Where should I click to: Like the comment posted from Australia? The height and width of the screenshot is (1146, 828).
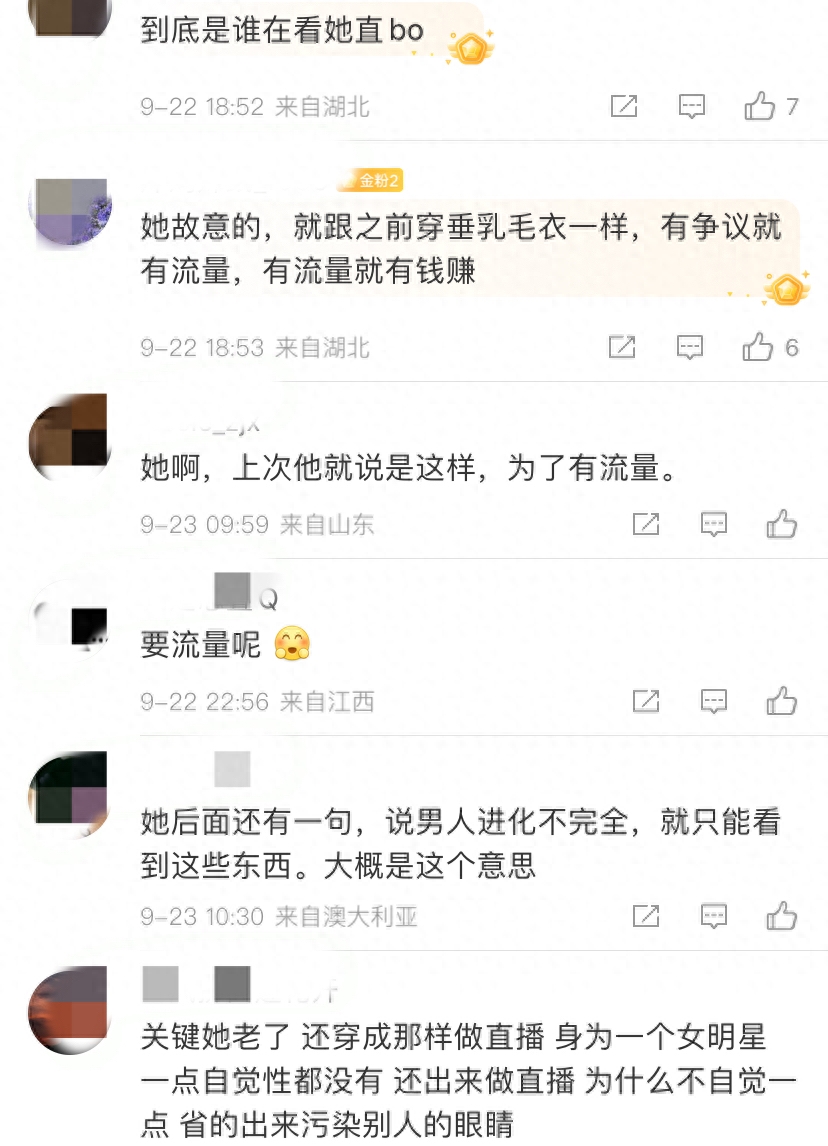783,914
